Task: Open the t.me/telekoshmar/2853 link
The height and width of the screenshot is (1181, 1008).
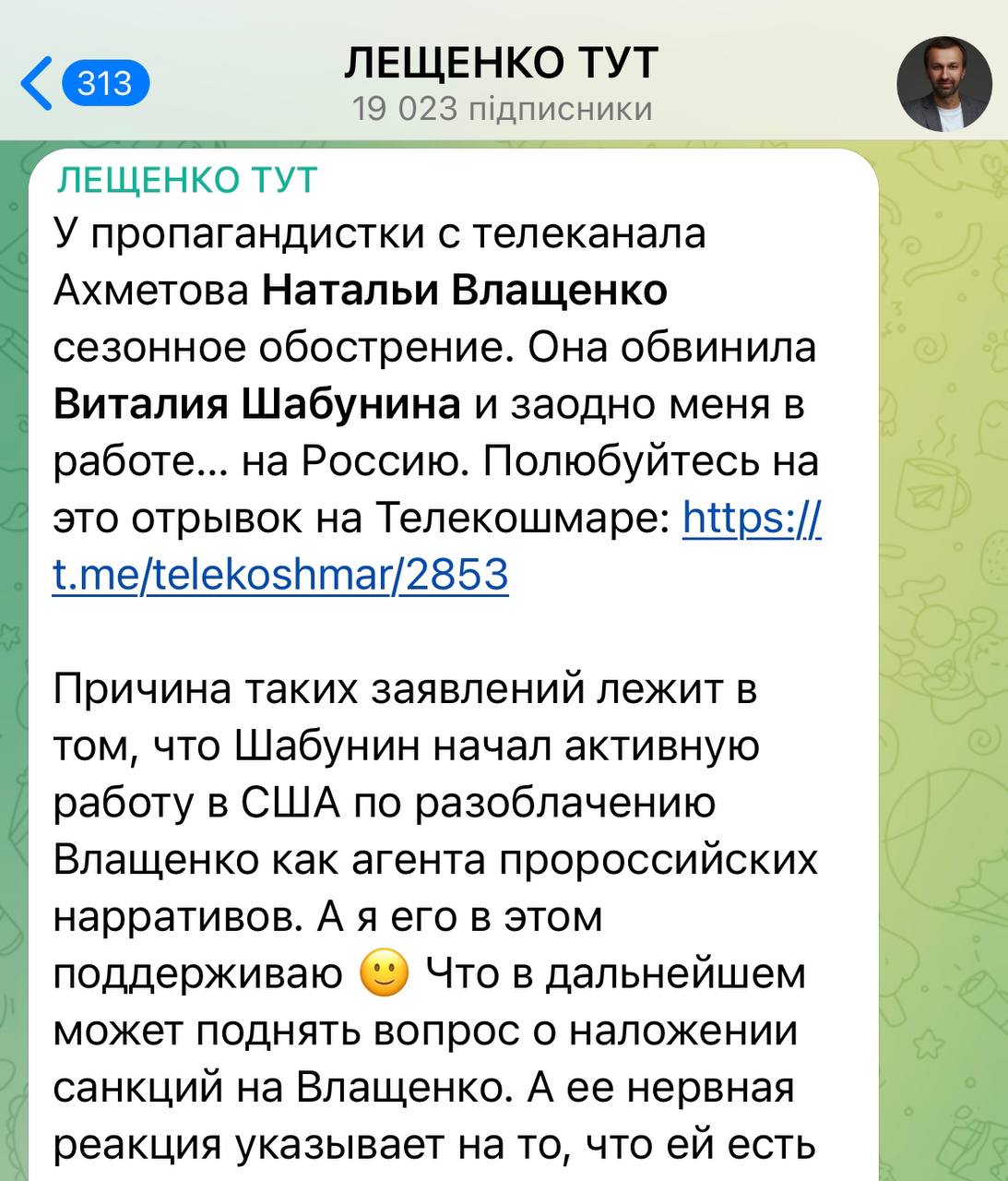Action: click(280, 575)
